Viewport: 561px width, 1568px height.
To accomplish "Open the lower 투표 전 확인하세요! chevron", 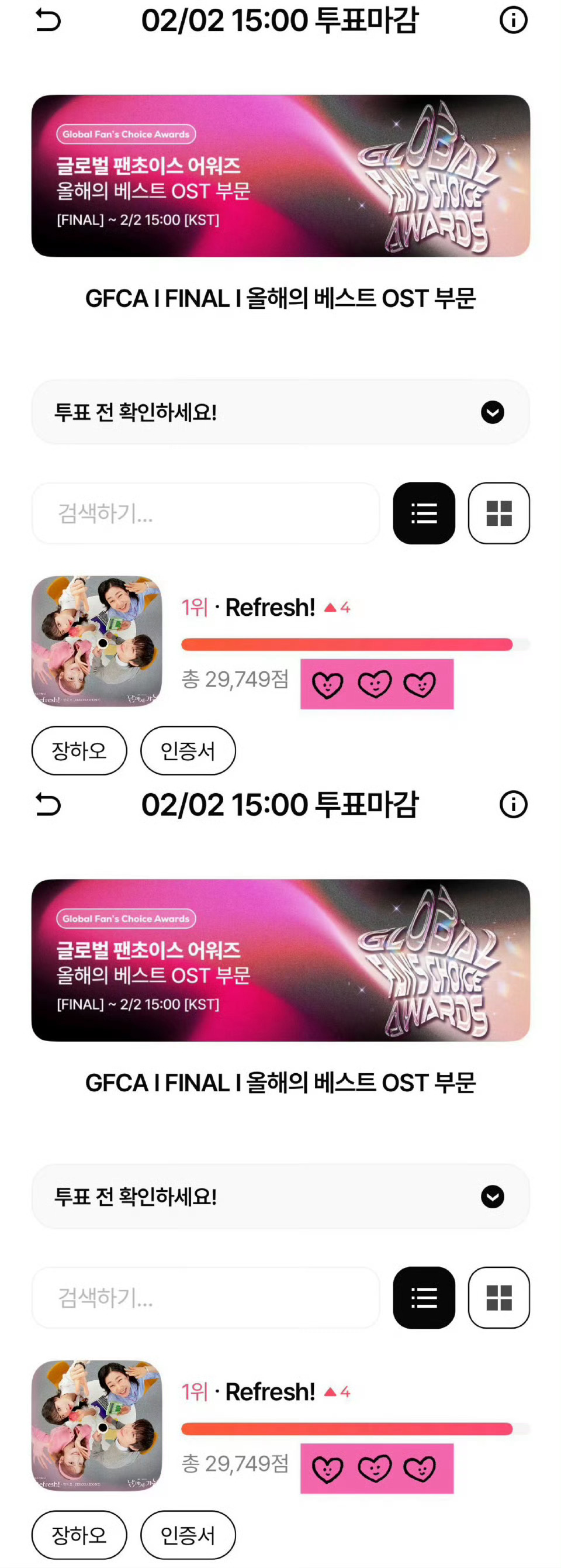I will (x=492, y=1197).
